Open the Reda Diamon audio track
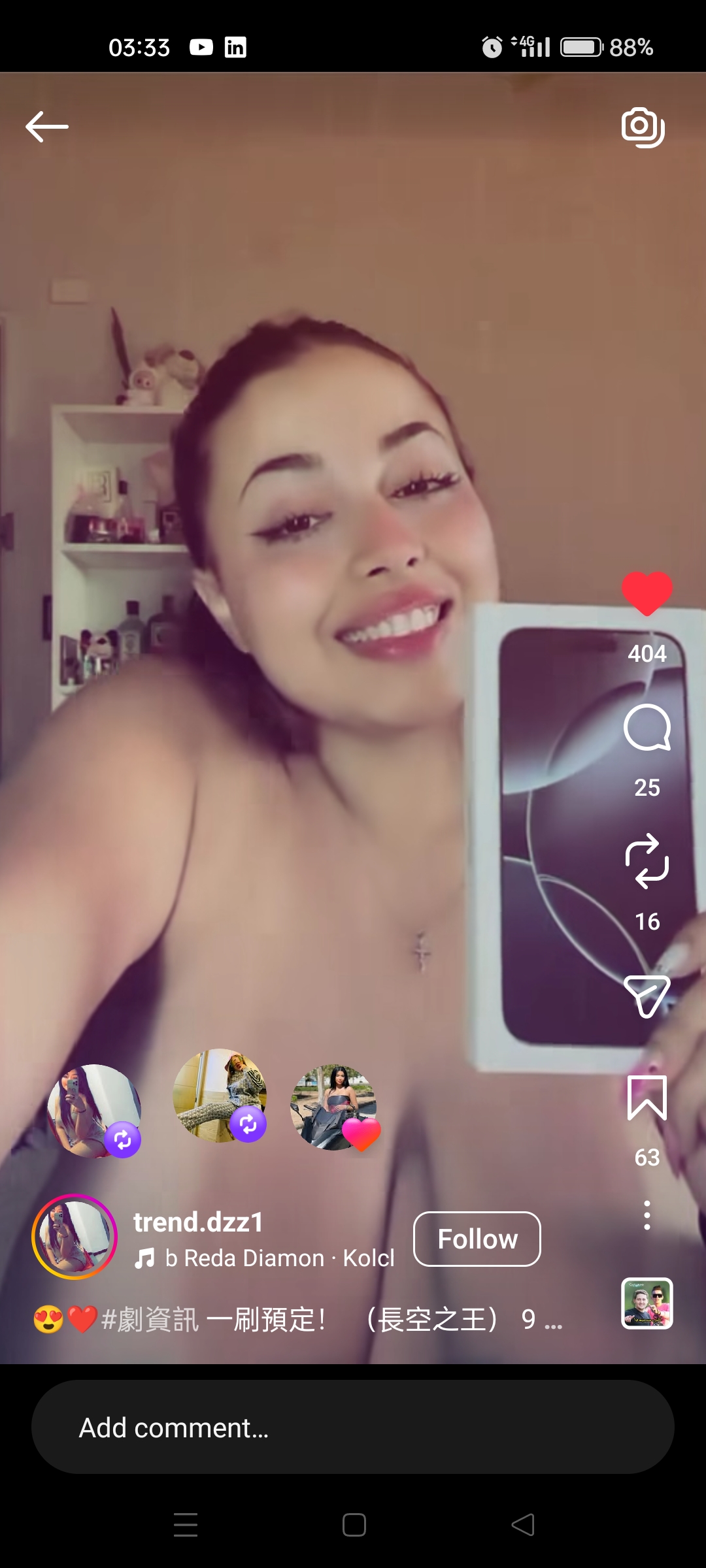 pyautogui.click(x=265, y=1258)
